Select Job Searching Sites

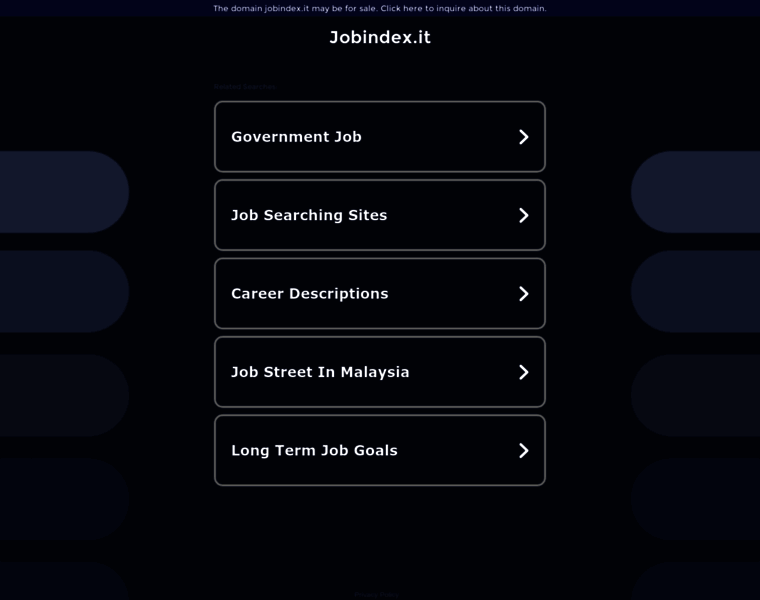380,215
